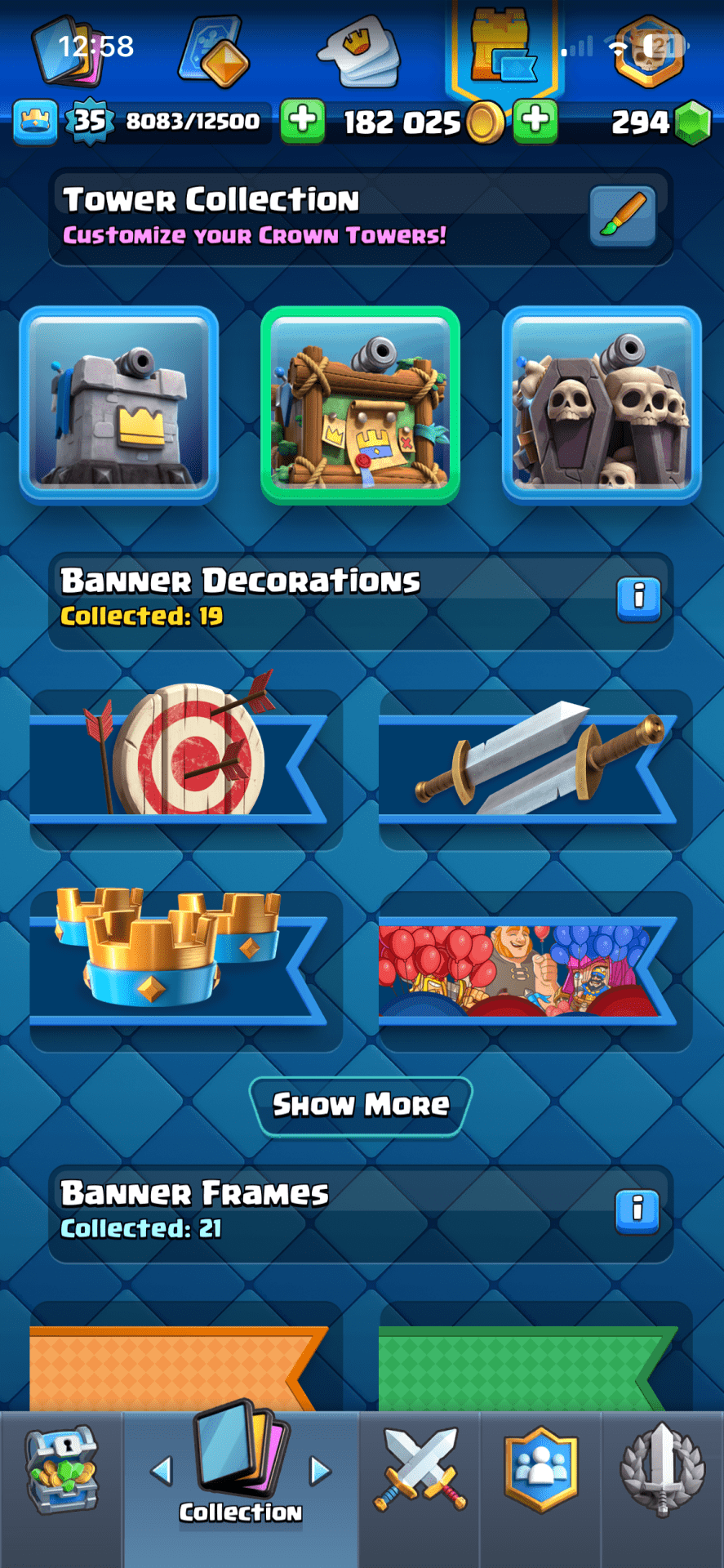Viewport: 724px width, 1568px height.
Task: Choose the balloons party banner decoration
Action: tap(535, 969)
